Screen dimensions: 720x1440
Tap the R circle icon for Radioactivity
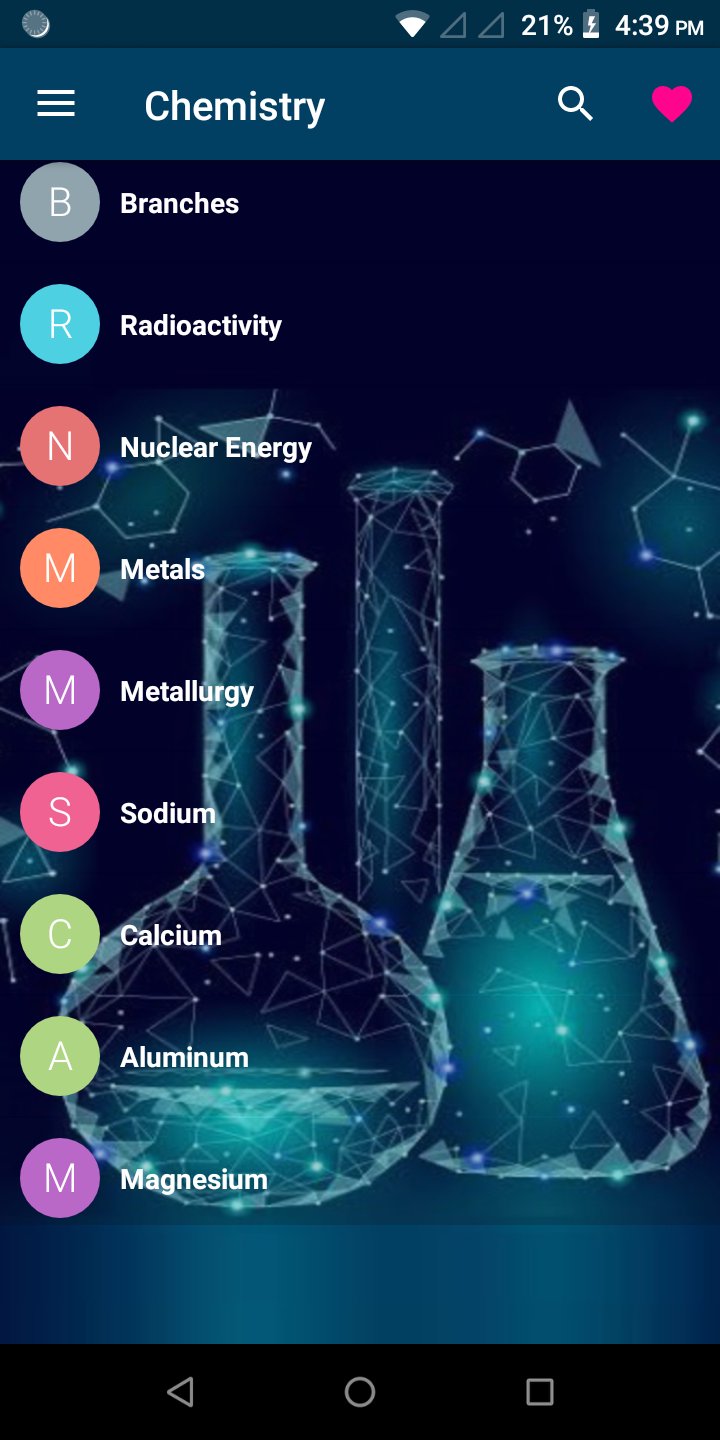(59, 324)
